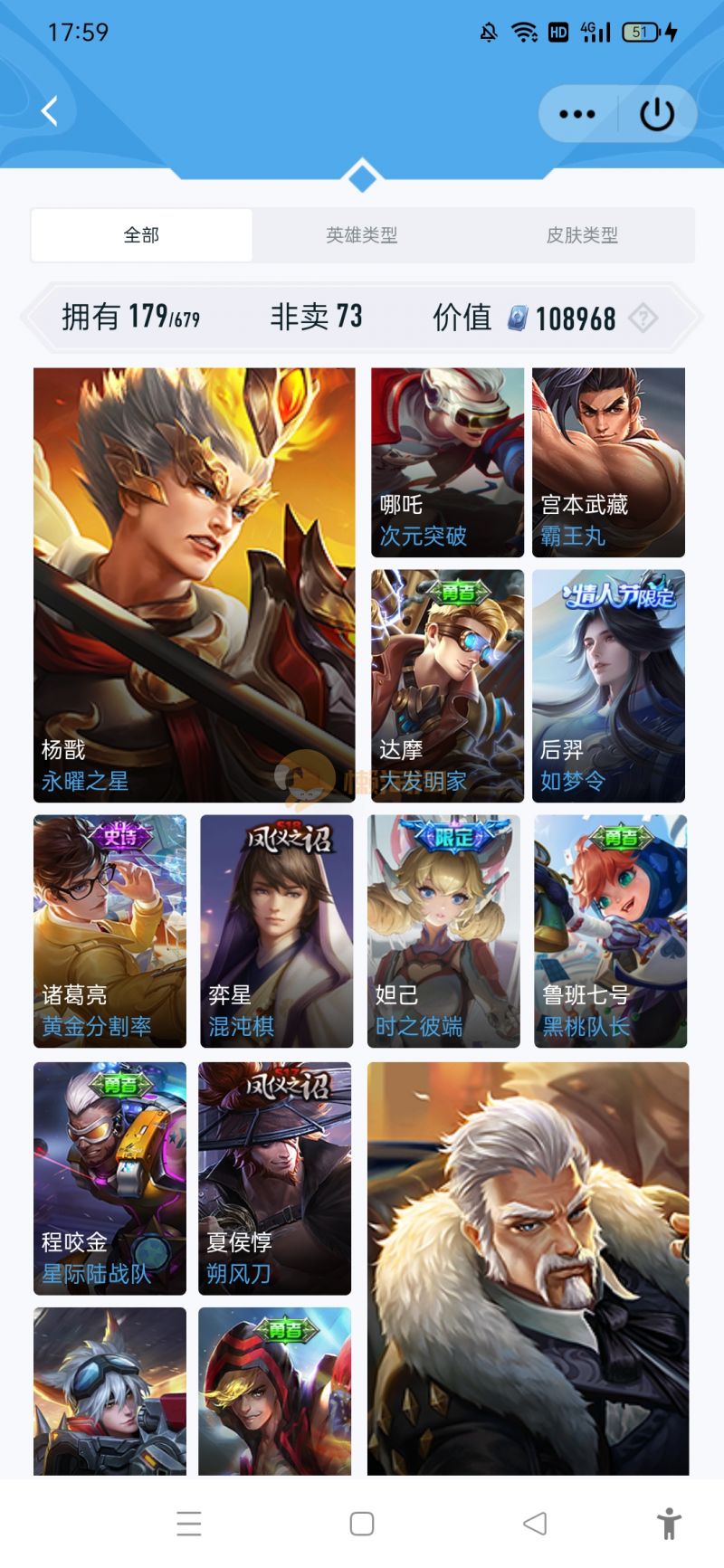
Task: View the 诸葛亮 黄金分割率 skin
Action: 110,931
